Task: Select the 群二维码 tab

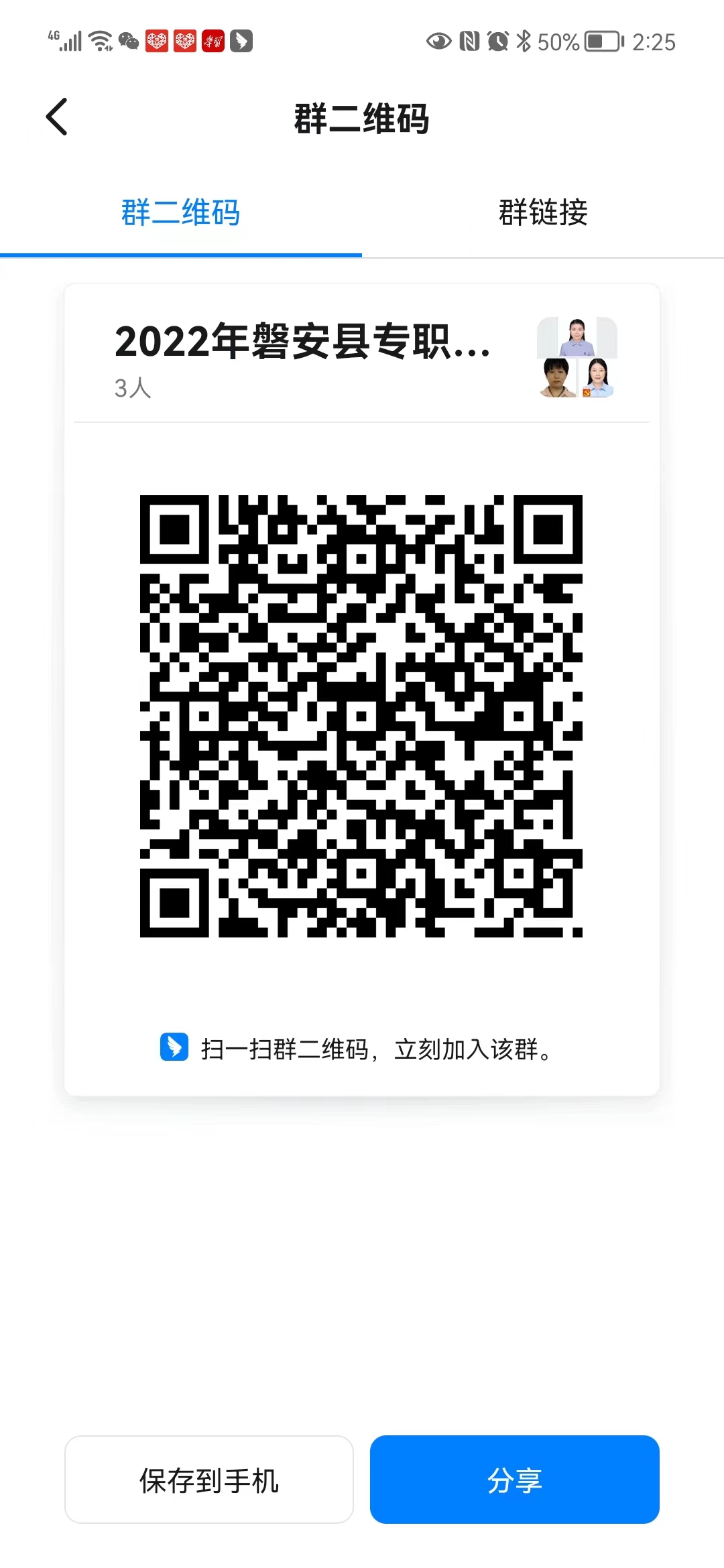Action: click(180, 213)
